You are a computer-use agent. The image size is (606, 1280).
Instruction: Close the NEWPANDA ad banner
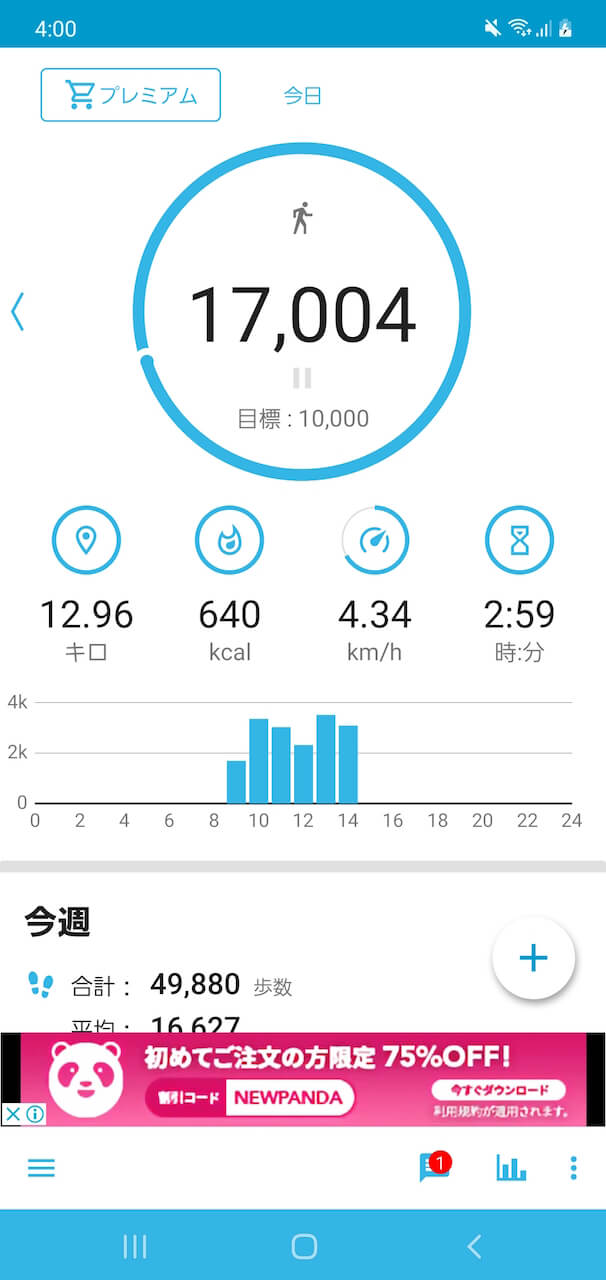pos(12,1114)
